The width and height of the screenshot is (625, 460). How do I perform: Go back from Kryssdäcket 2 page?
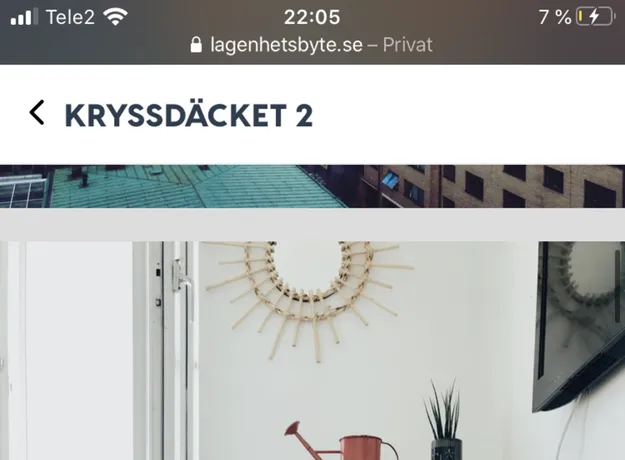pos(37,113)
